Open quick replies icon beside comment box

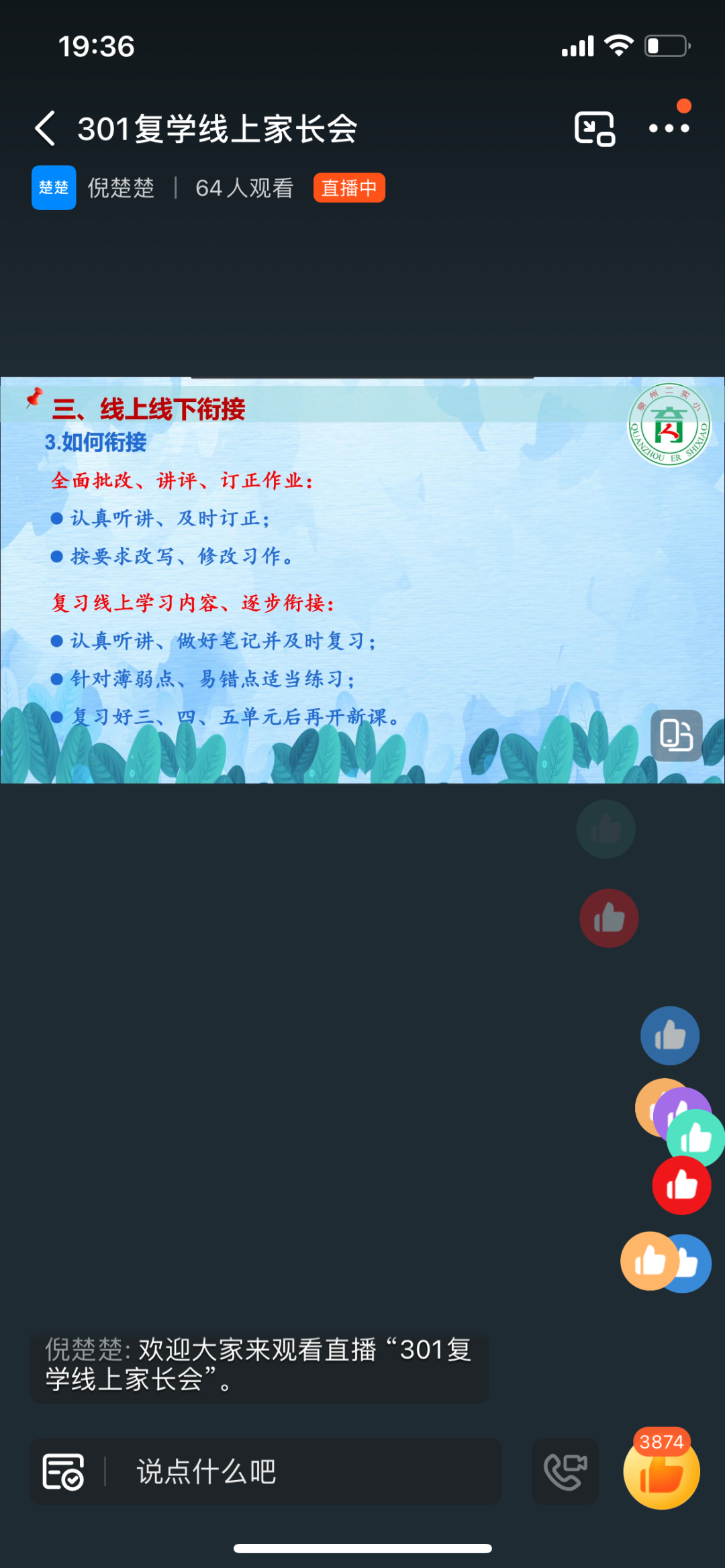click(63, 1471)
